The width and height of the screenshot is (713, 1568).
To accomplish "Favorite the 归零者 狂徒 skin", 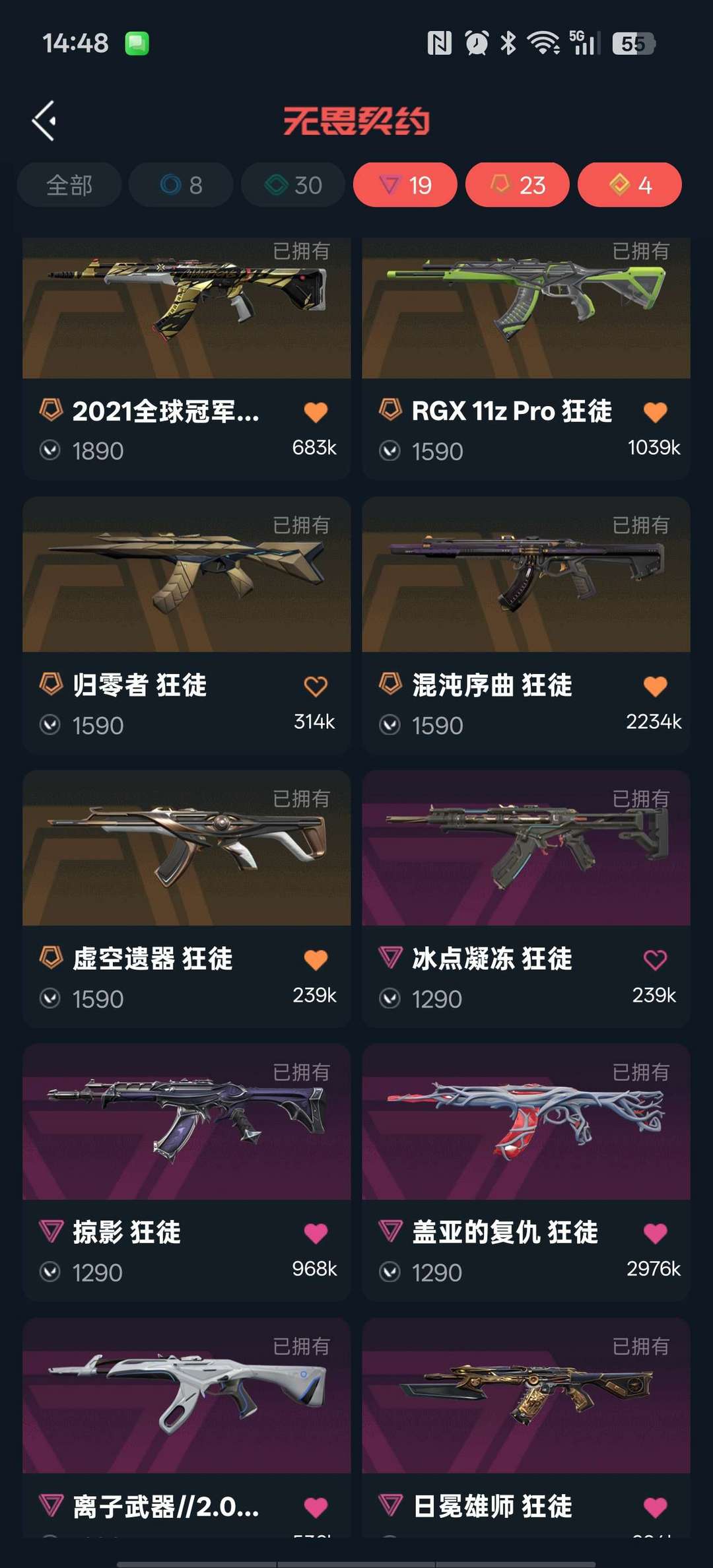I will (x=316, y=686).
